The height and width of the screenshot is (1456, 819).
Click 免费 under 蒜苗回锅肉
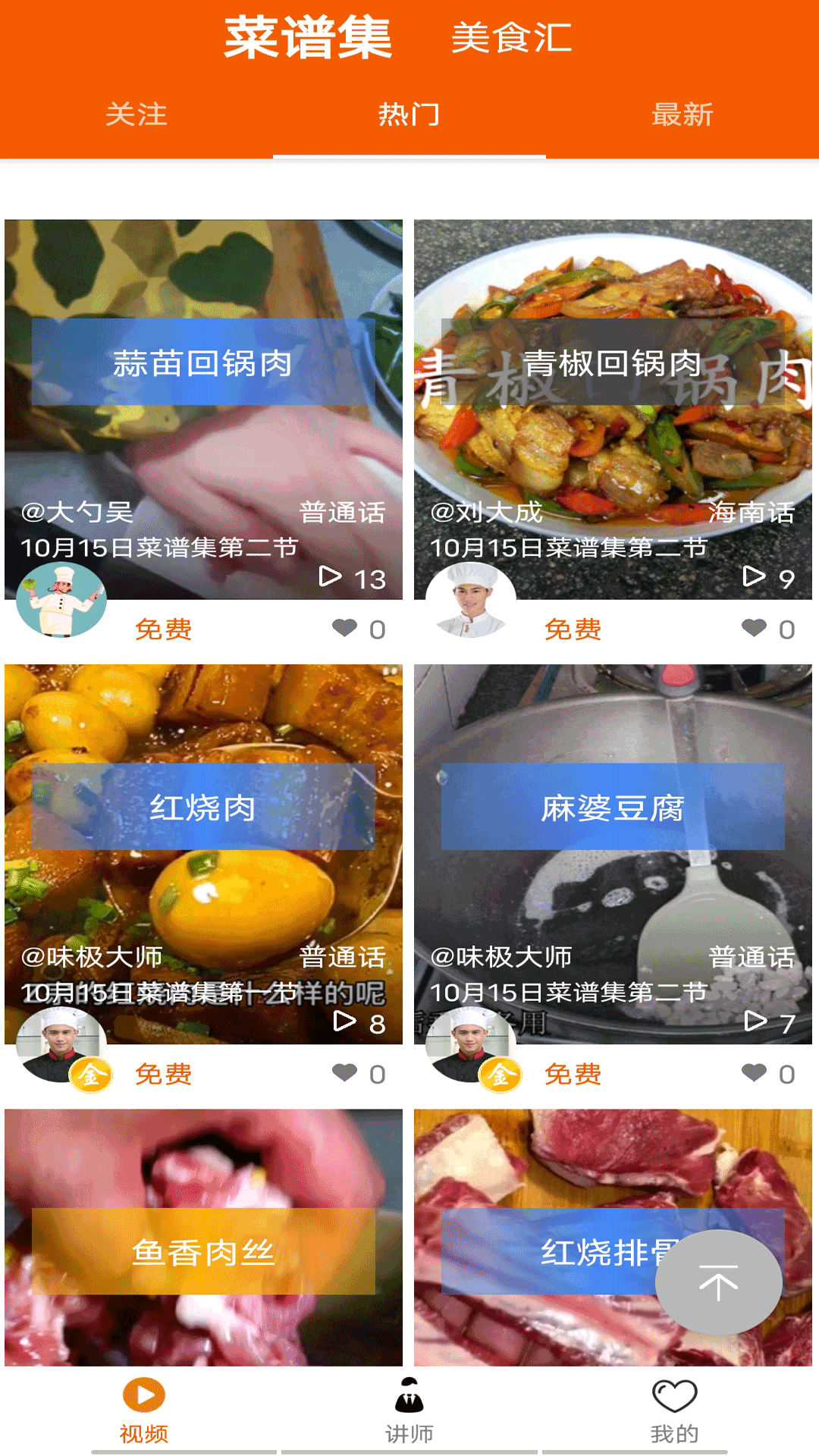[x=163, y=629]
